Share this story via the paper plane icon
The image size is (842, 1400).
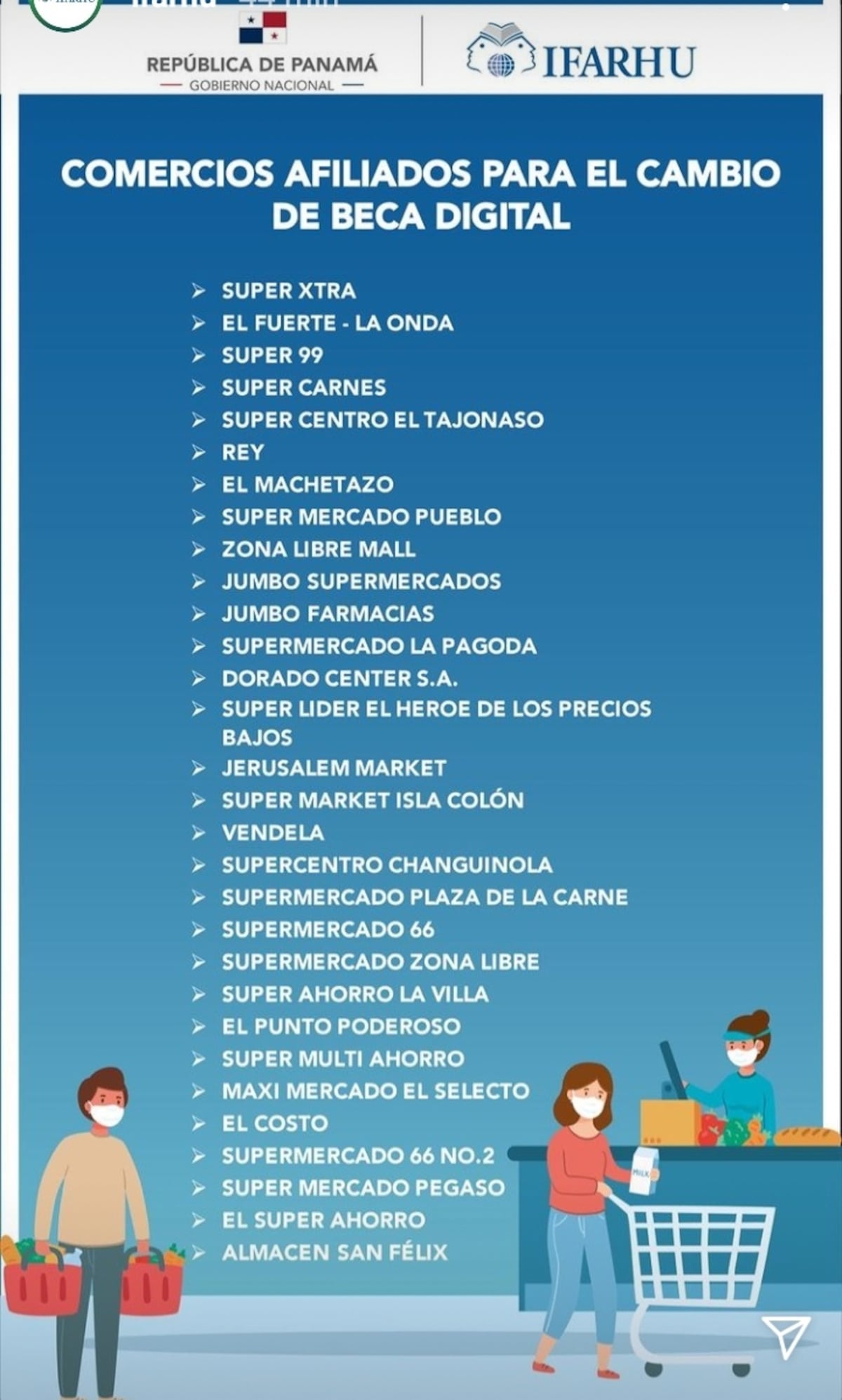point(785,1335)
